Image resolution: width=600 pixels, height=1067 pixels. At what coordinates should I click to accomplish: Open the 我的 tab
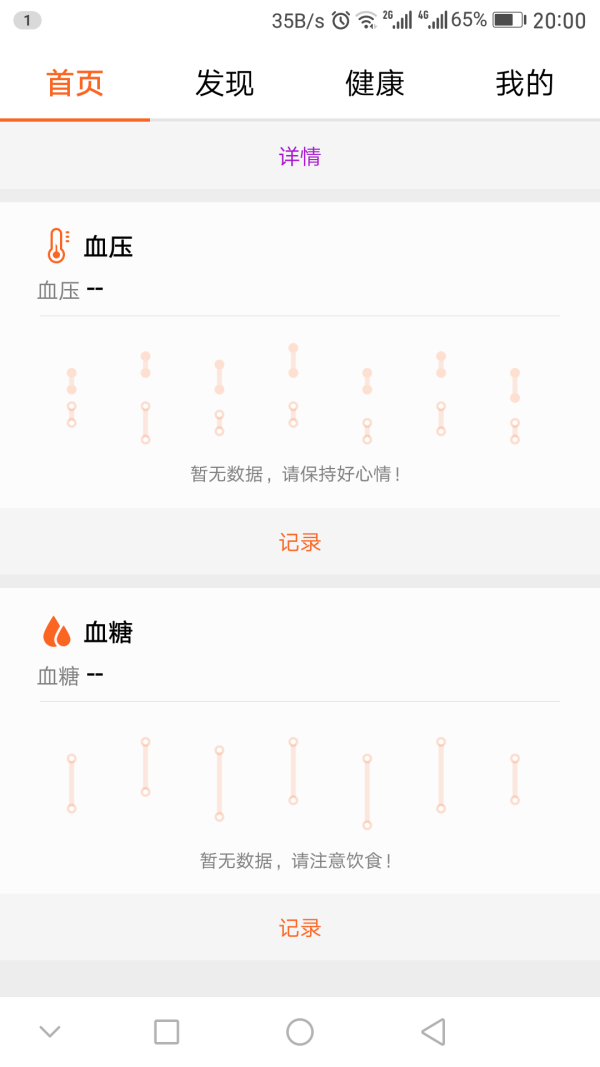coord(524,84)
